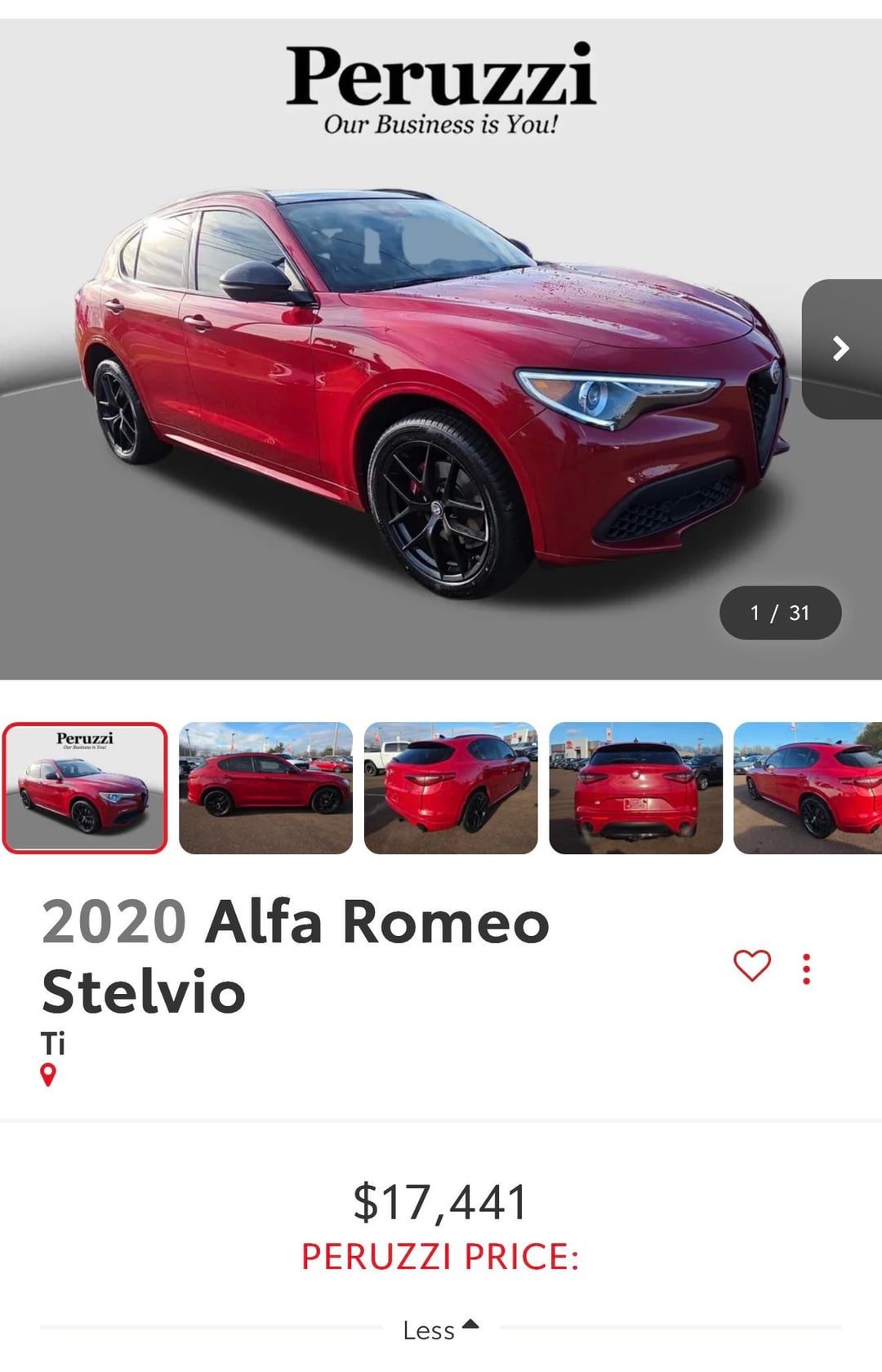Open the straight rear view thumbnail
This screenshot has height=1372, width=882.
(x=635, y=788)
